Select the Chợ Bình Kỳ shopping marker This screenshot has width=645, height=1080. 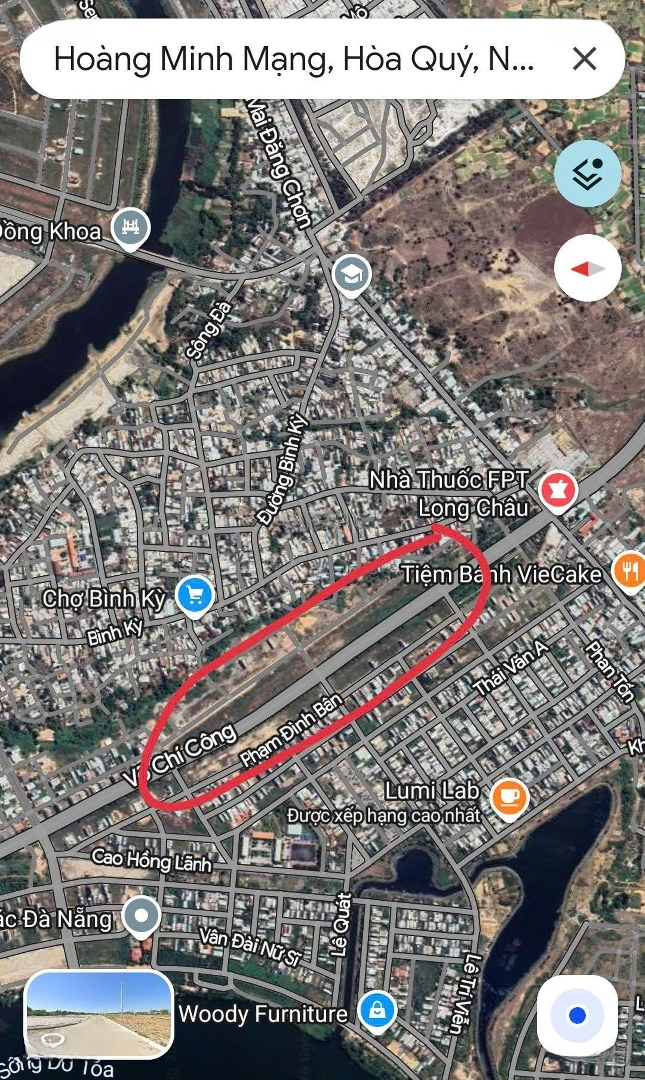(194, 595)
